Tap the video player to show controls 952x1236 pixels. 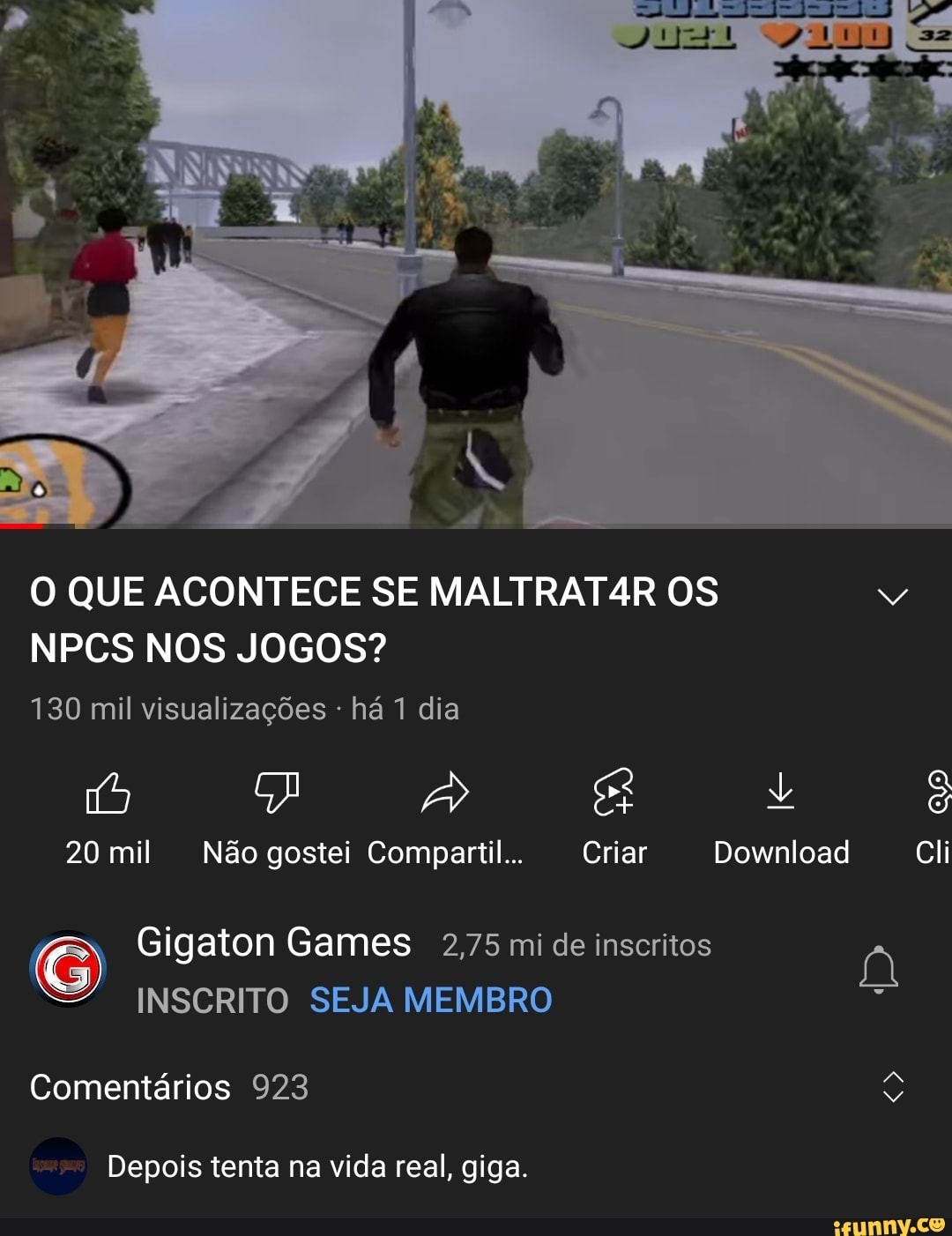pyautogui.click(x=476, y=264)
